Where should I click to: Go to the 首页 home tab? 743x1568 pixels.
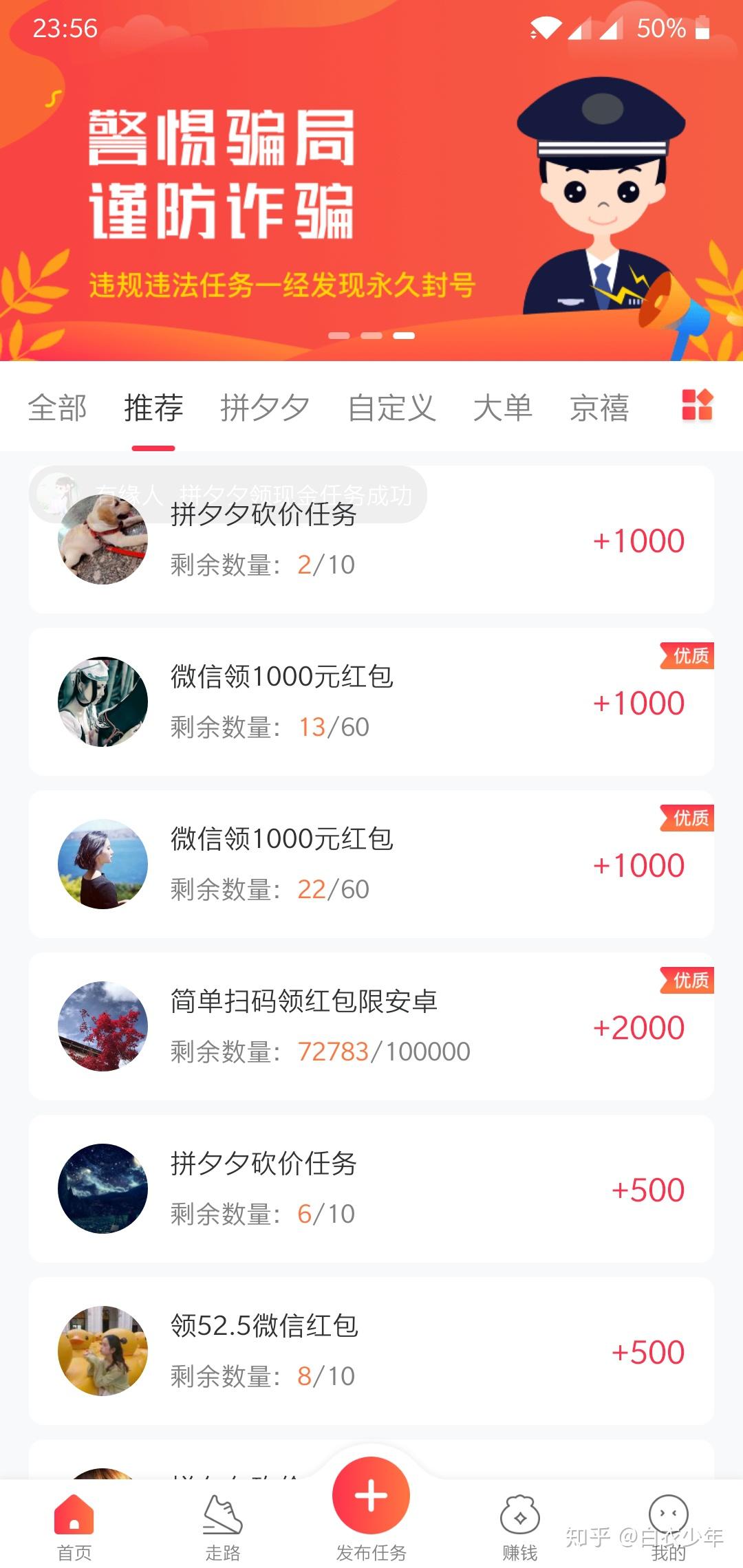point(74,1527)
